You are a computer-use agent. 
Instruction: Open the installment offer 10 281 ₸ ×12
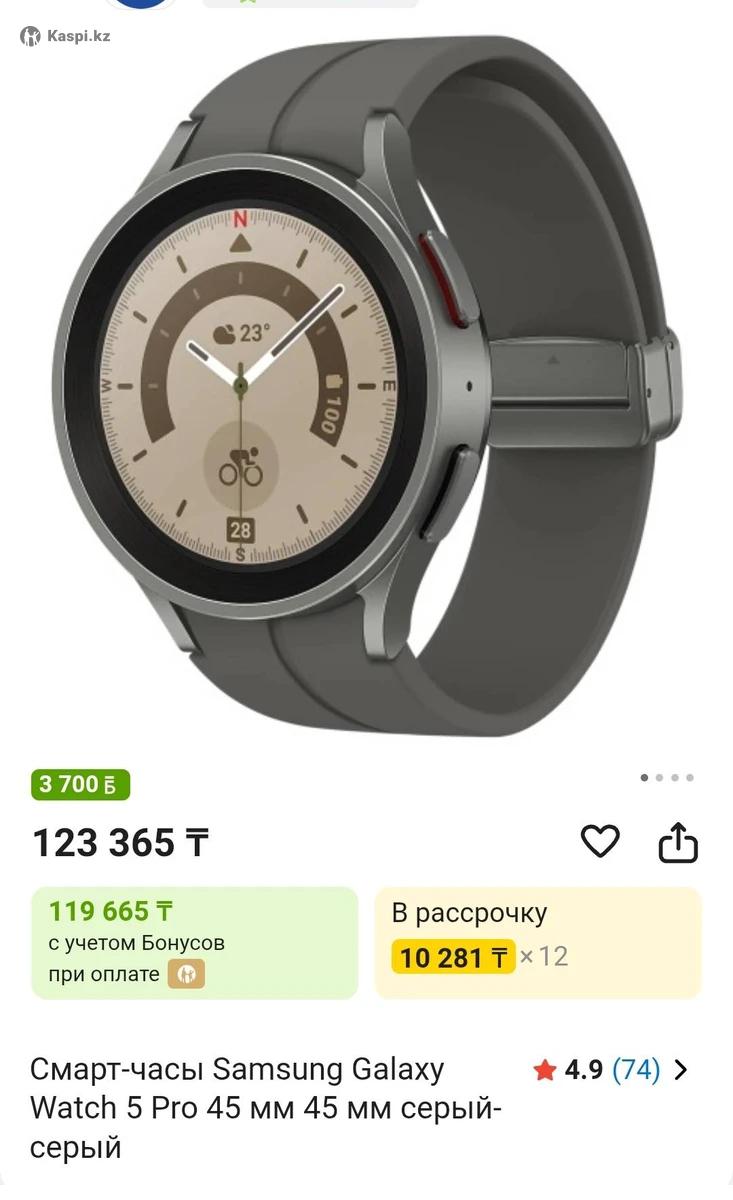[538, 942]
